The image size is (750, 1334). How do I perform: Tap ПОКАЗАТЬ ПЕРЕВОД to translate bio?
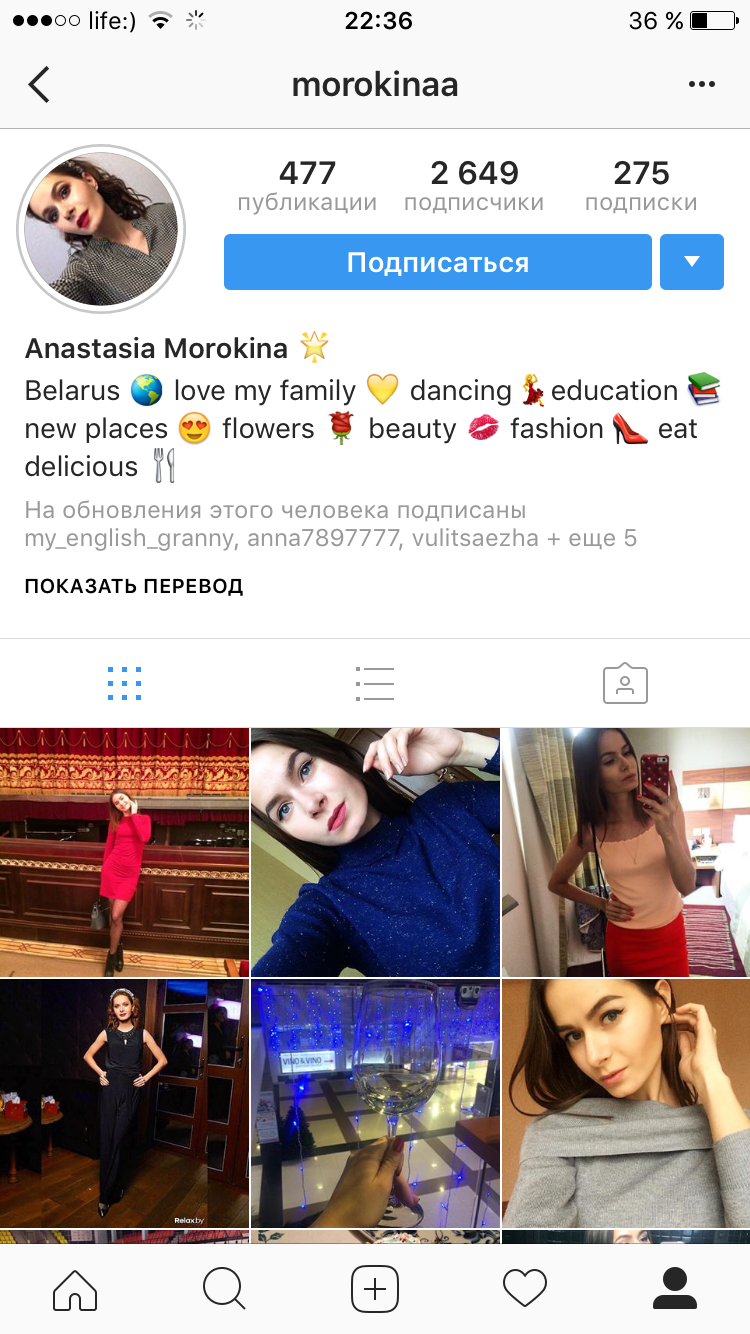(x=134, y=586)
